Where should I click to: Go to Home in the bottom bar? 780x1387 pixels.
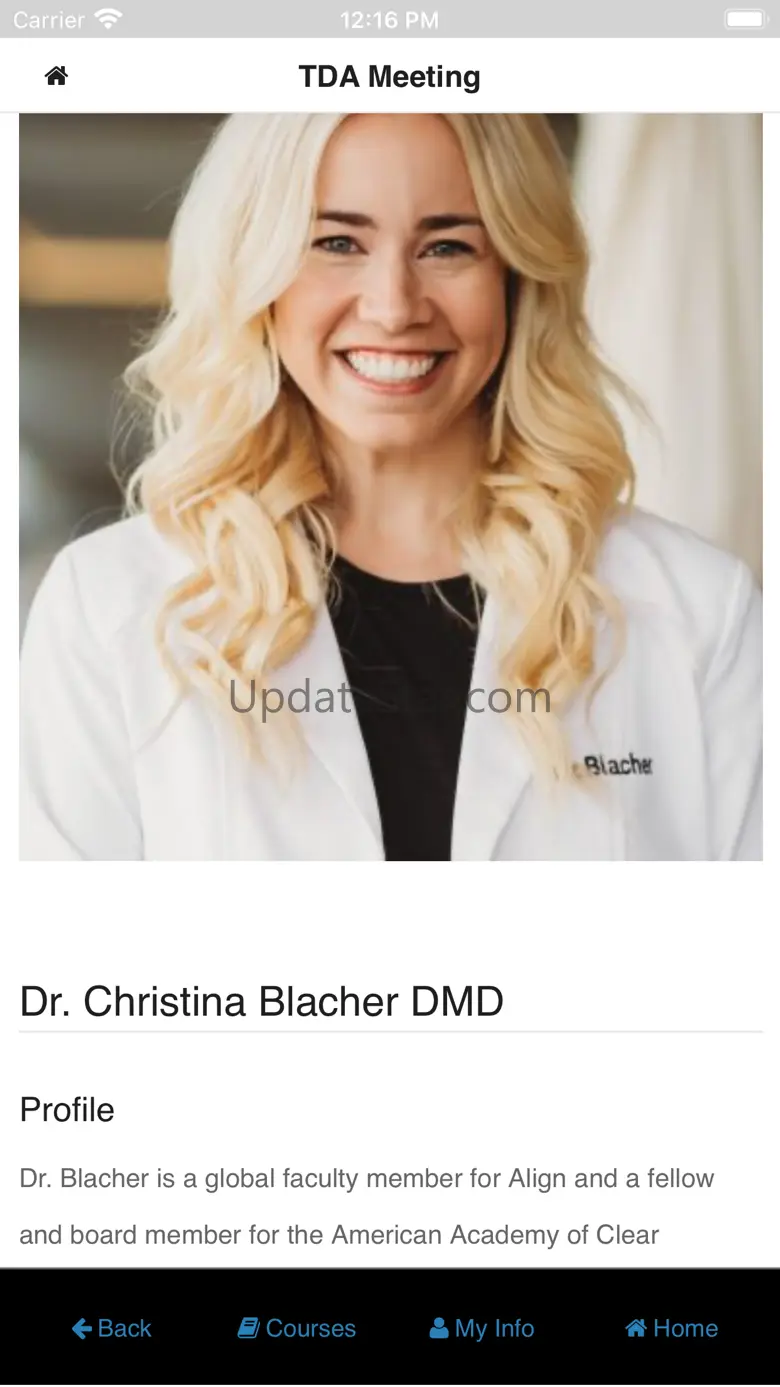coord(671,1328)
